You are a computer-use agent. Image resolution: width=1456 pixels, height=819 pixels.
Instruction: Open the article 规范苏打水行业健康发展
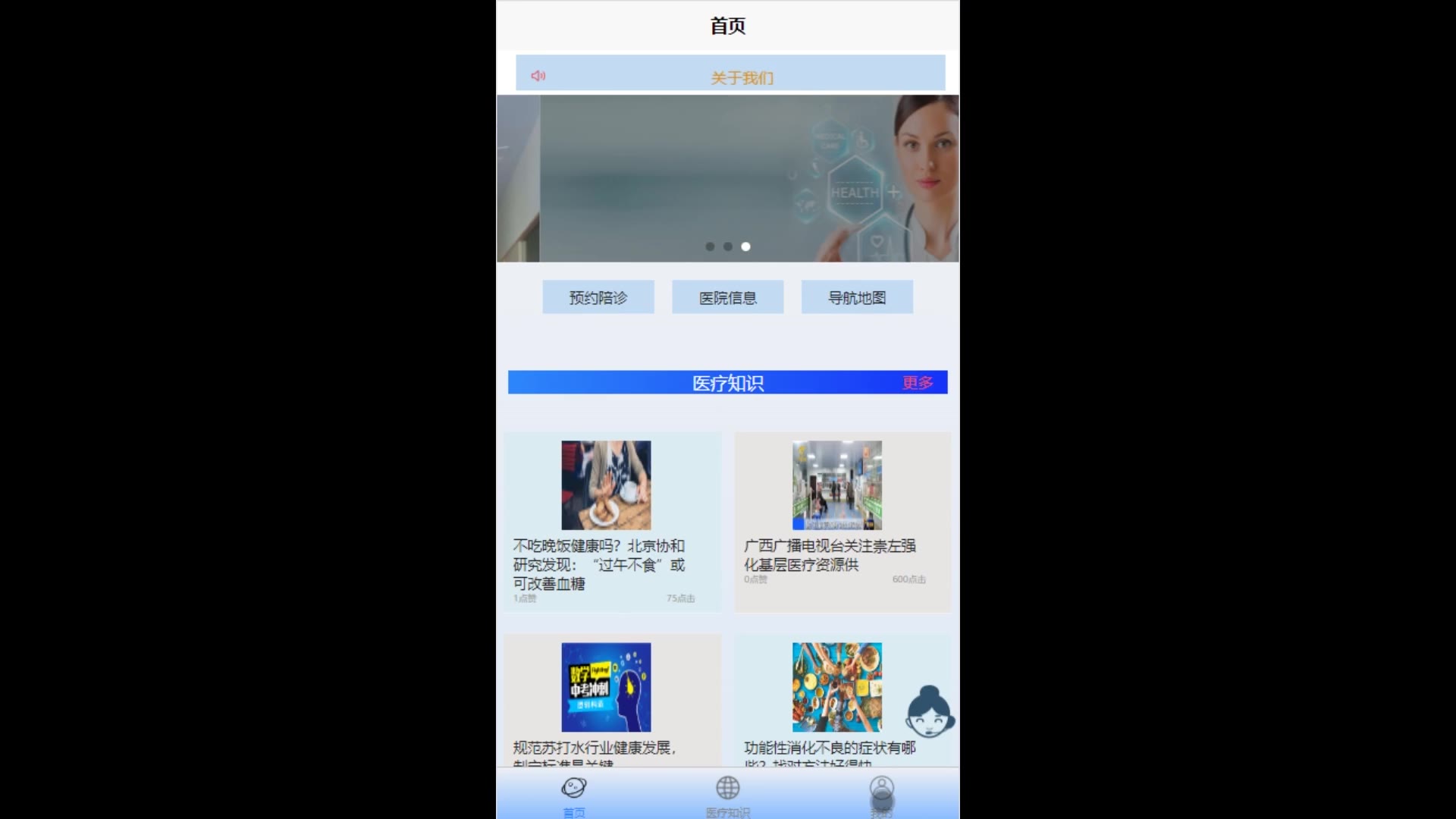tap(594, 748)
